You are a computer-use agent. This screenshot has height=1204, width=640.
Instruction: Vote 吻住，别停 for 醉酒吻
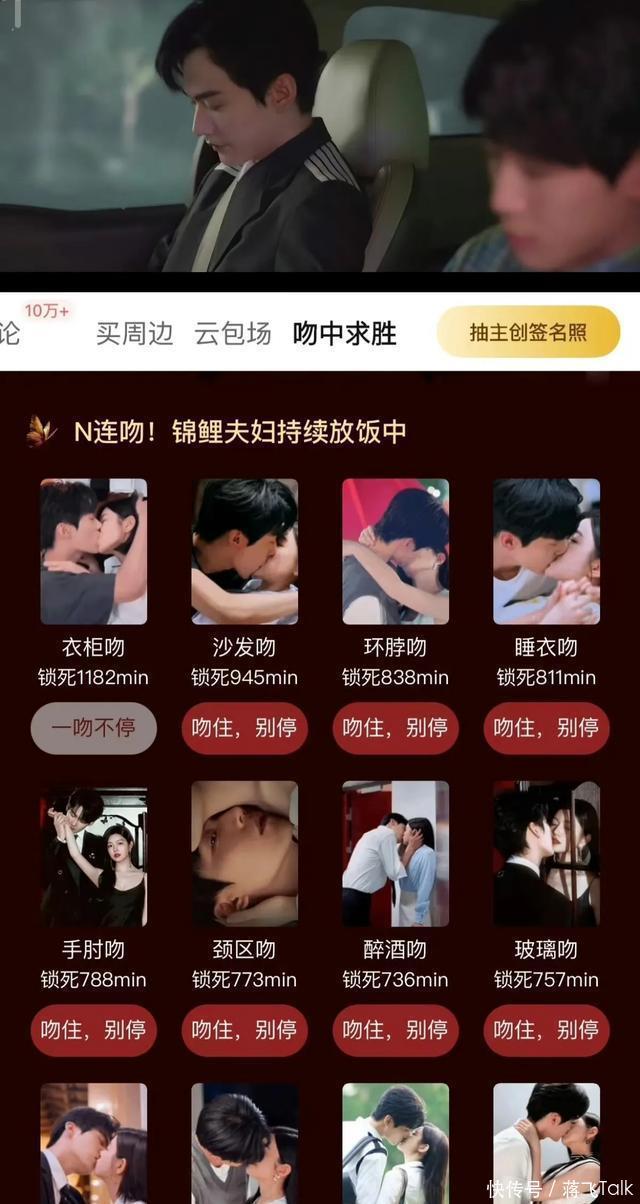click(x=395, y=1030)
